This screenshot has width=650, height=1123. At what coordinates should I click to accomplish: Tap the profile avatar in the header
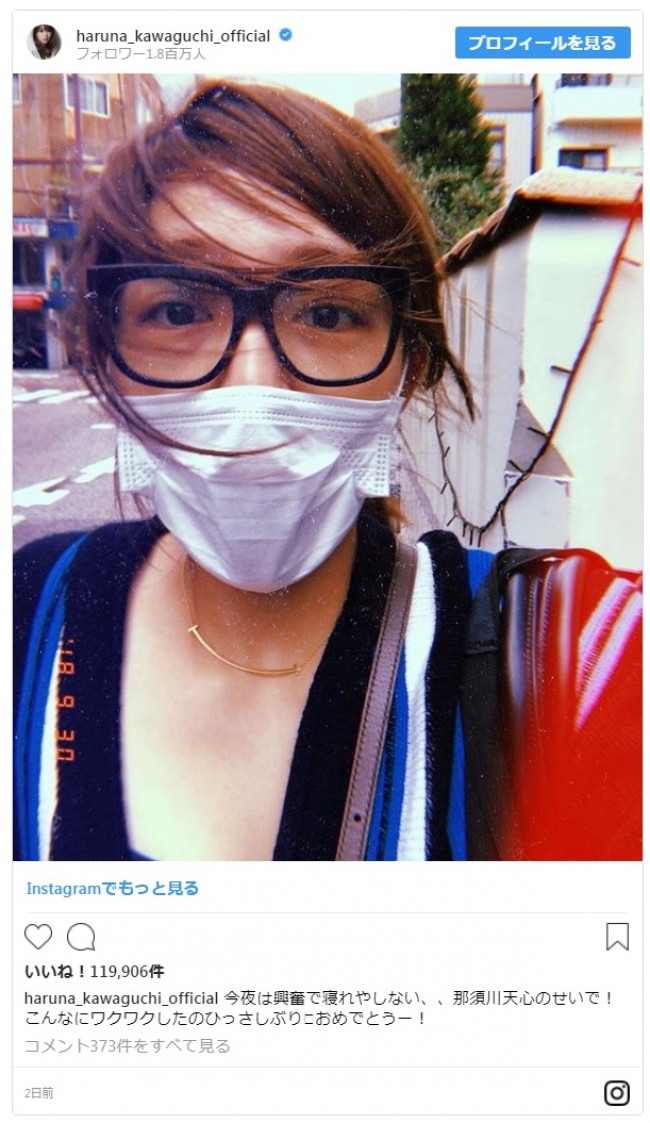44,43
